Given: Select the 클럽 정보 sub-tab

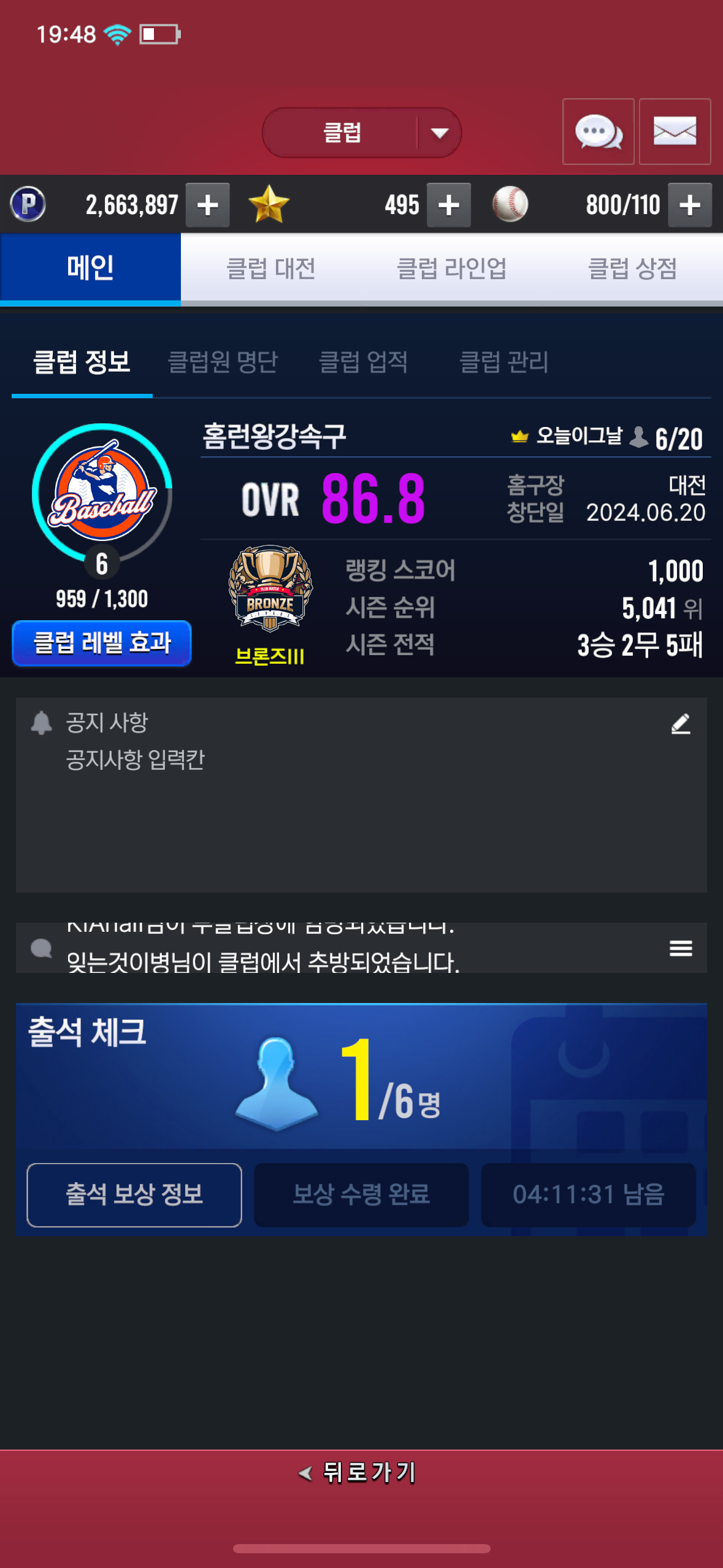Looking at the screenshot, I should click(82, 361).
